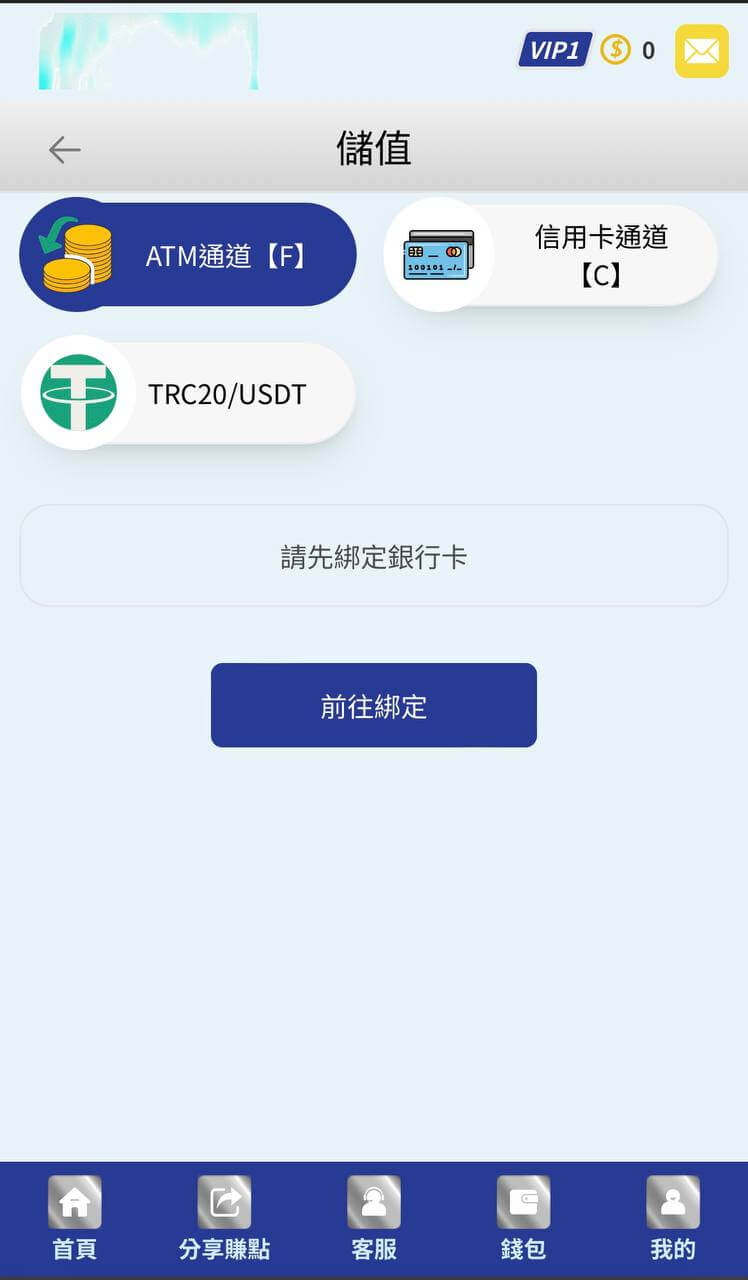Tap the 前往綁定 button
The height and width of the screenshot is (1280, 748).
374,705
